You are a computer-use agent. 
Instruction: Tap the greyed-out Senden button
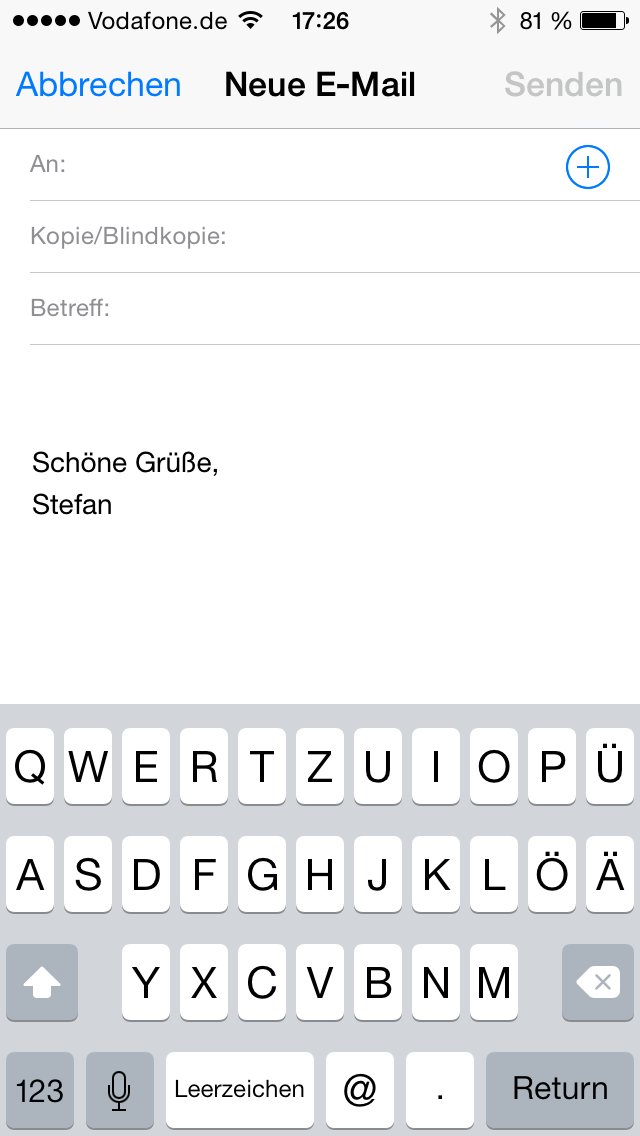(563, 85)
